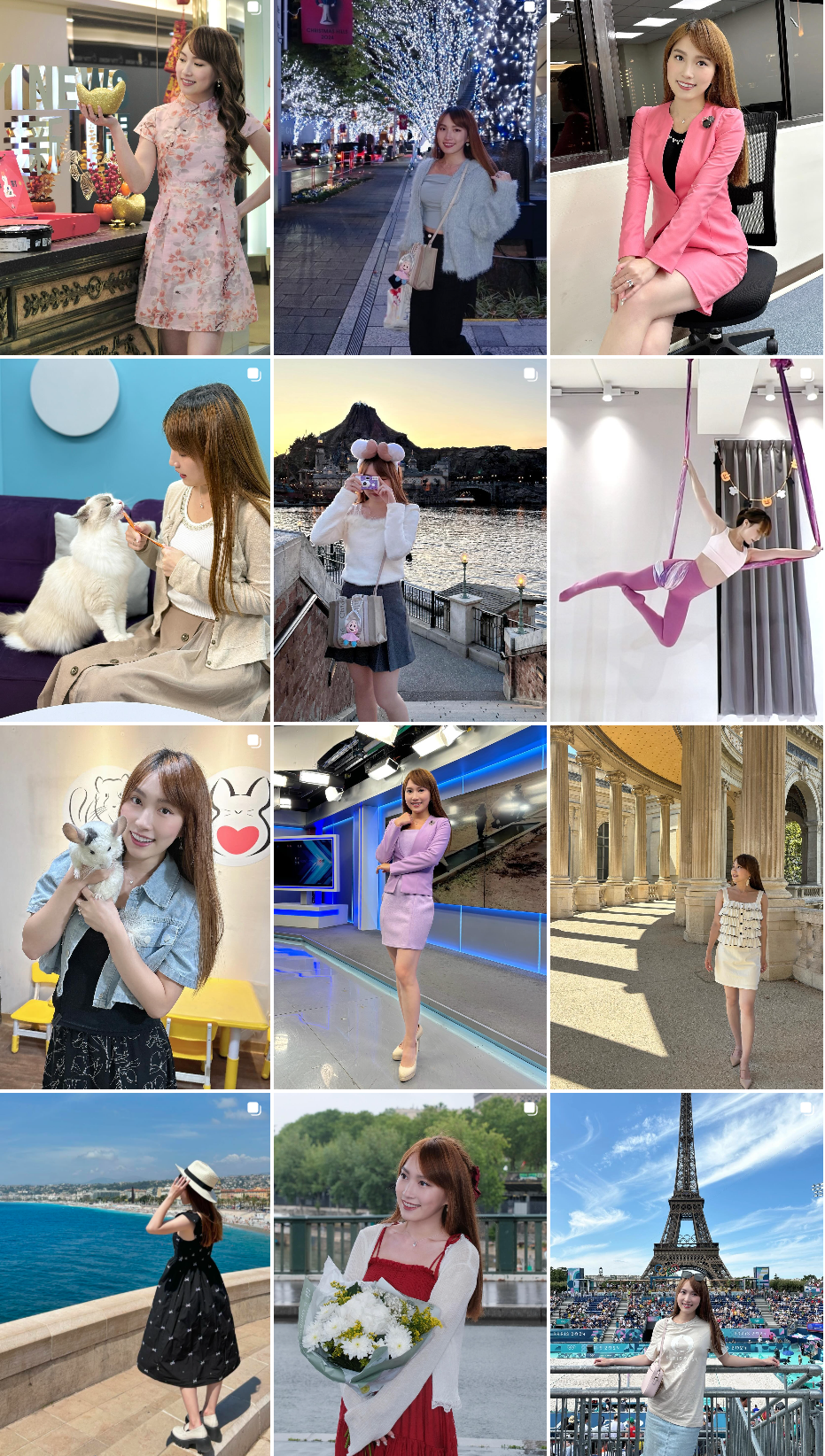The width and height of the screenshot is (825, 1456).
Task: Open the post with illuminated trees at night
Action: pyautogui.click(x=409, y=177)
